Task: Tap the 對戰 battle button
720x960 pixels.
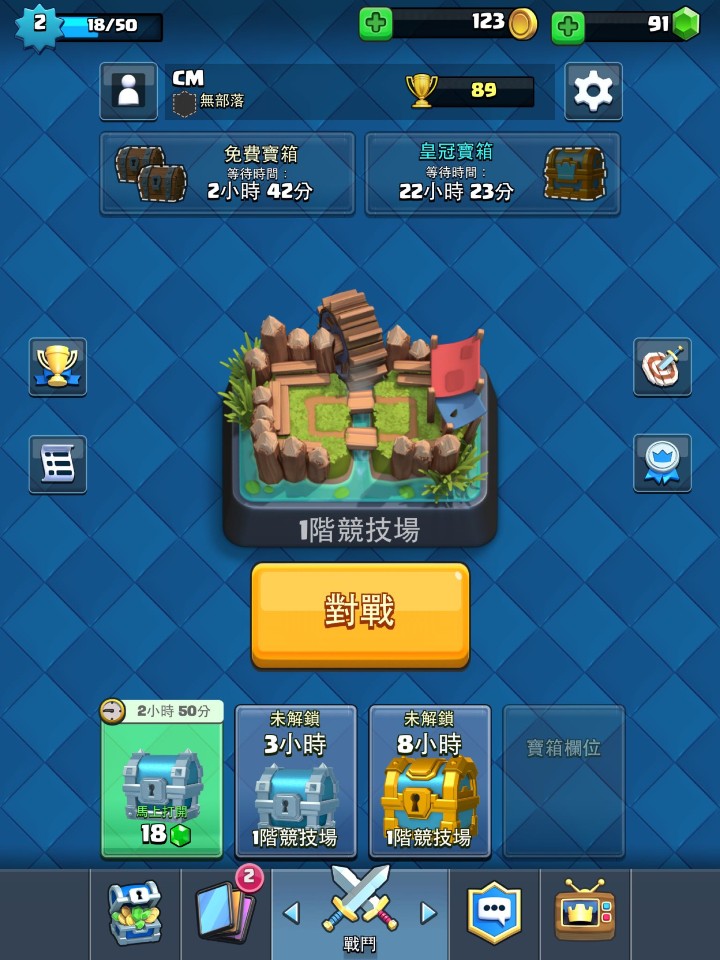Action: click(x=360, y=612)
